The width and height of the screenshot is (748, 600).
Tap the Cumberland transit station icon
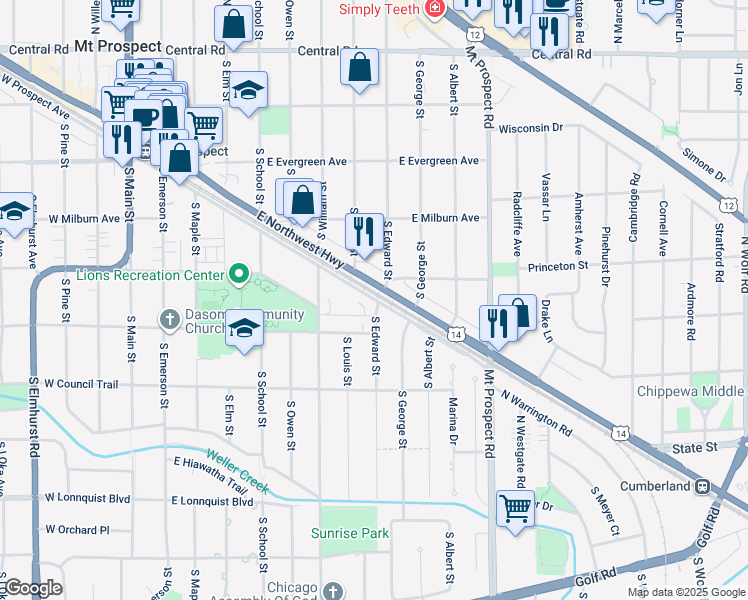(x=703, y=486)
